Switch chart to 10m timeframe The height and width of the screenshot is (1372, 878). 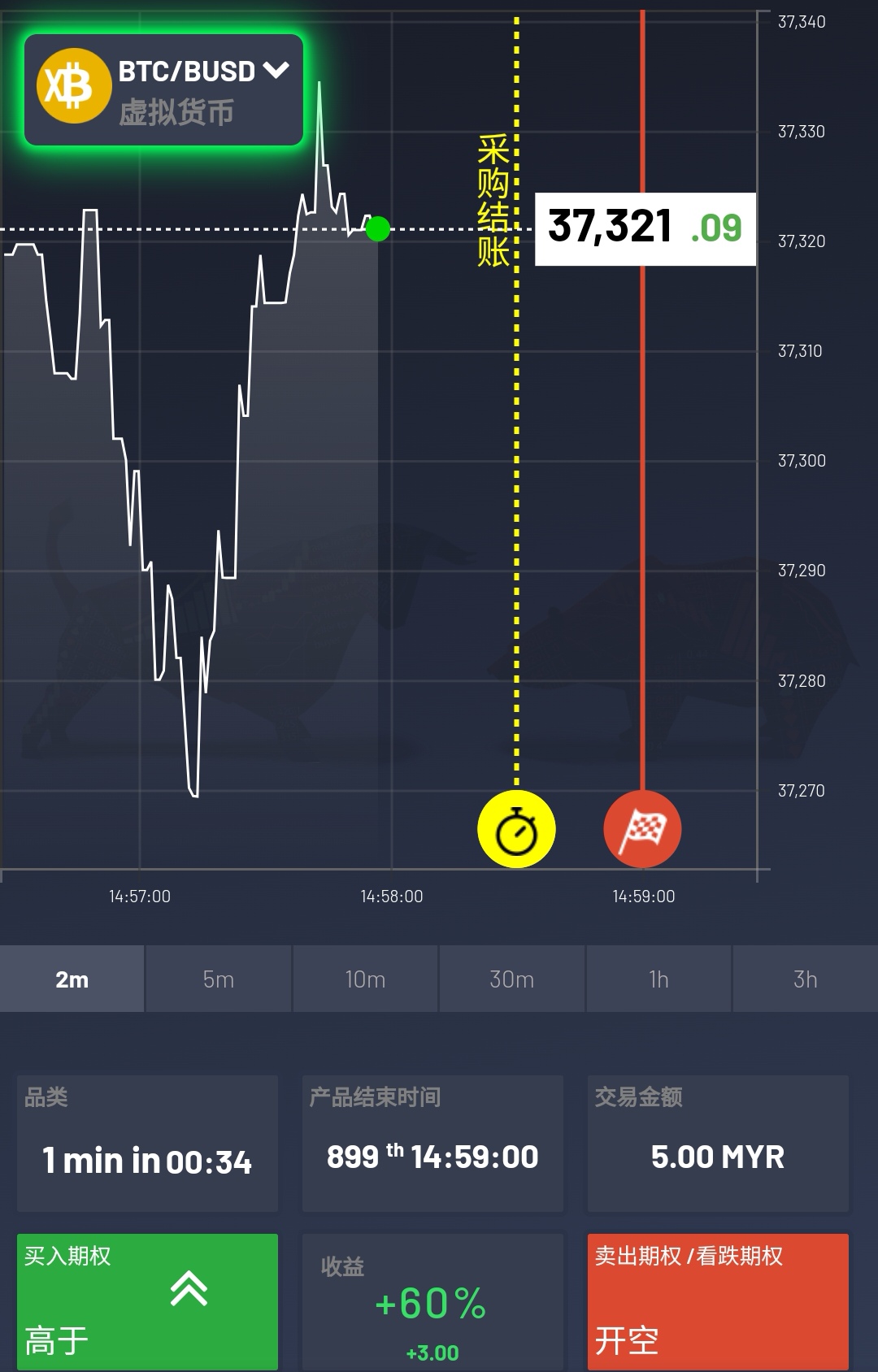[x=365, y=979]
